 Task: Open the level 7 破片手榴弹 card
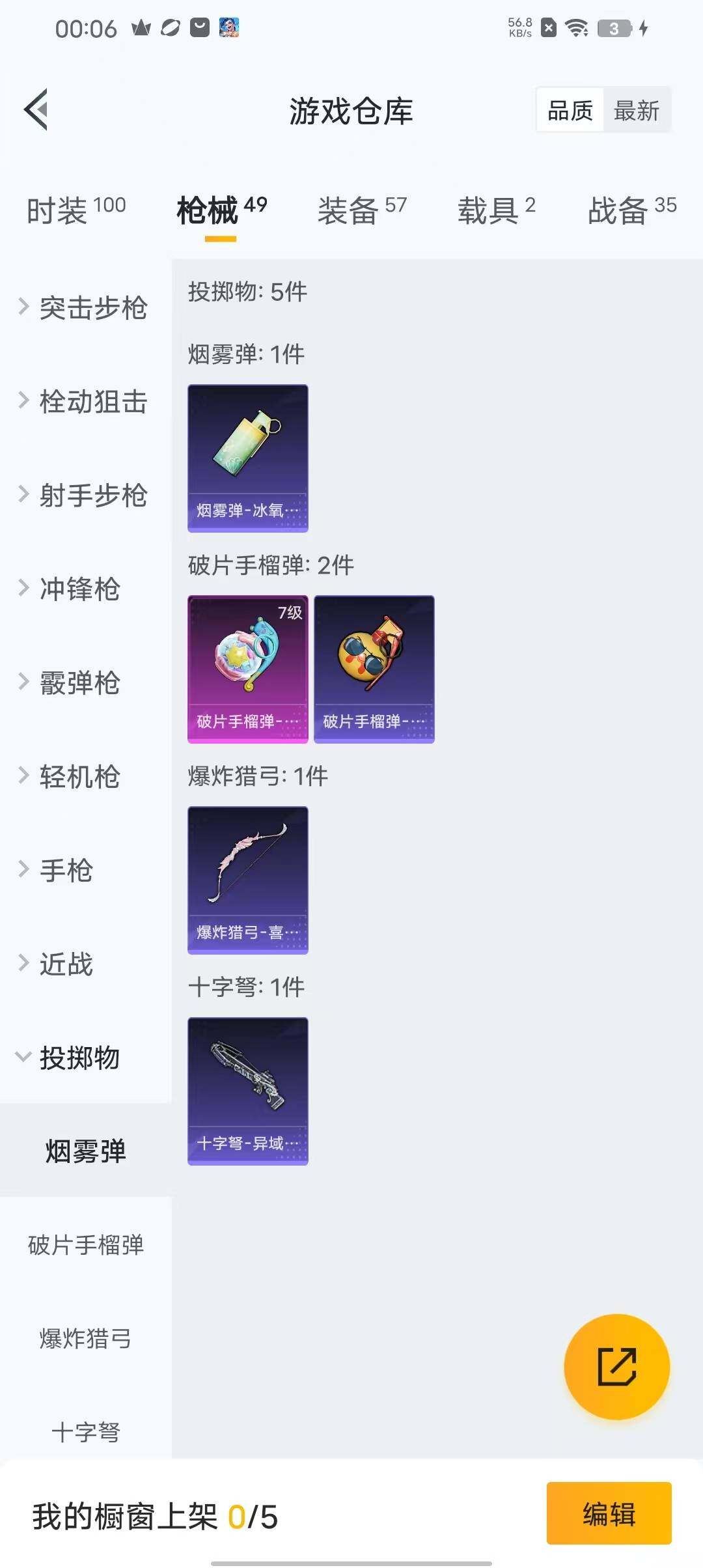point(247,669)
